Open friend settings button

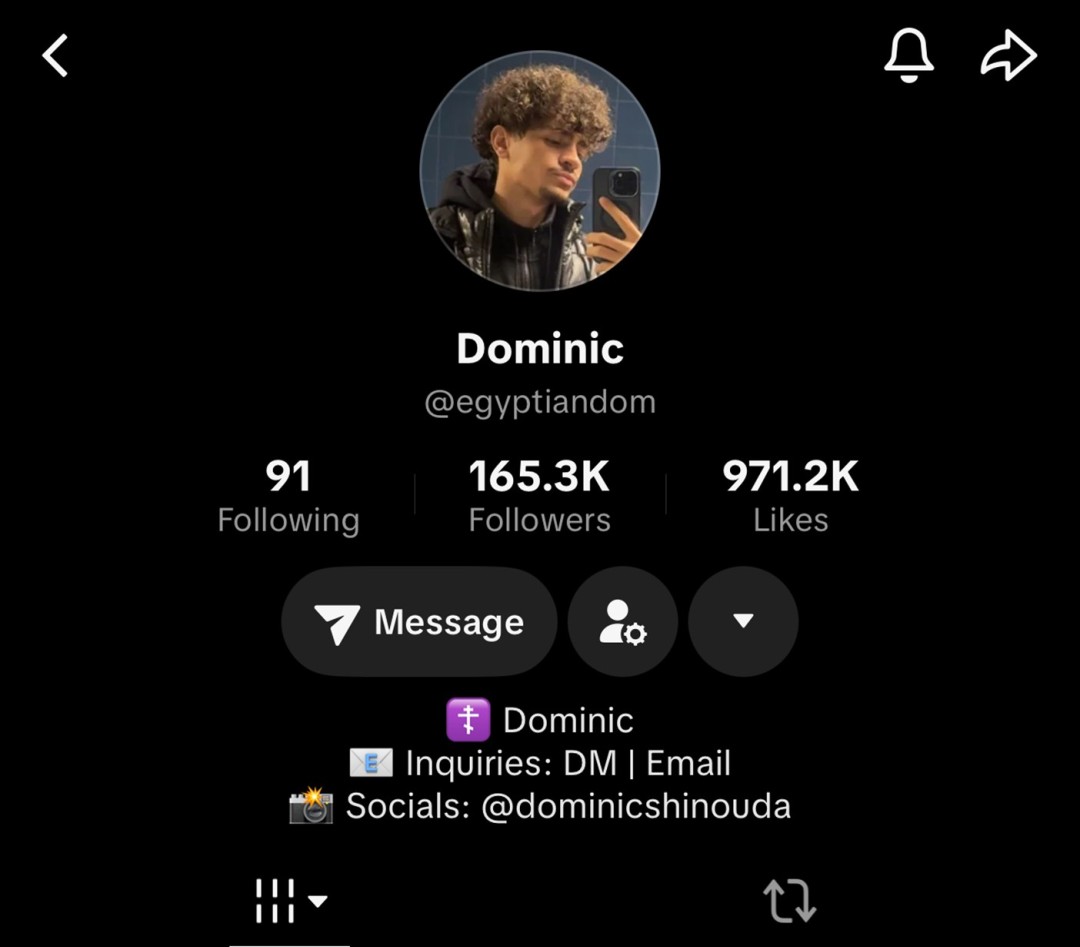click(x=623, y=622)
